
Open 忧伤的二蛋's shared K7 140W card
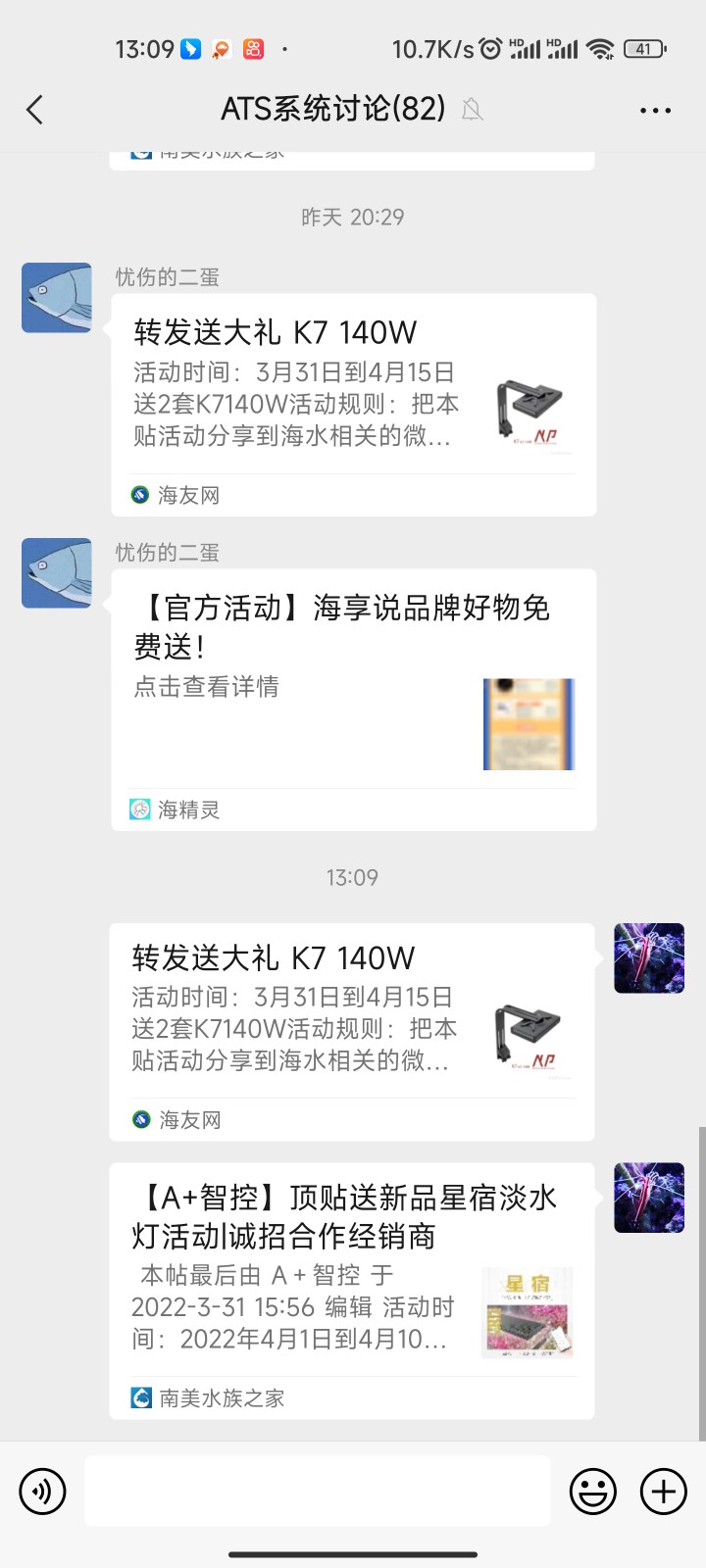tap(353, 404)
